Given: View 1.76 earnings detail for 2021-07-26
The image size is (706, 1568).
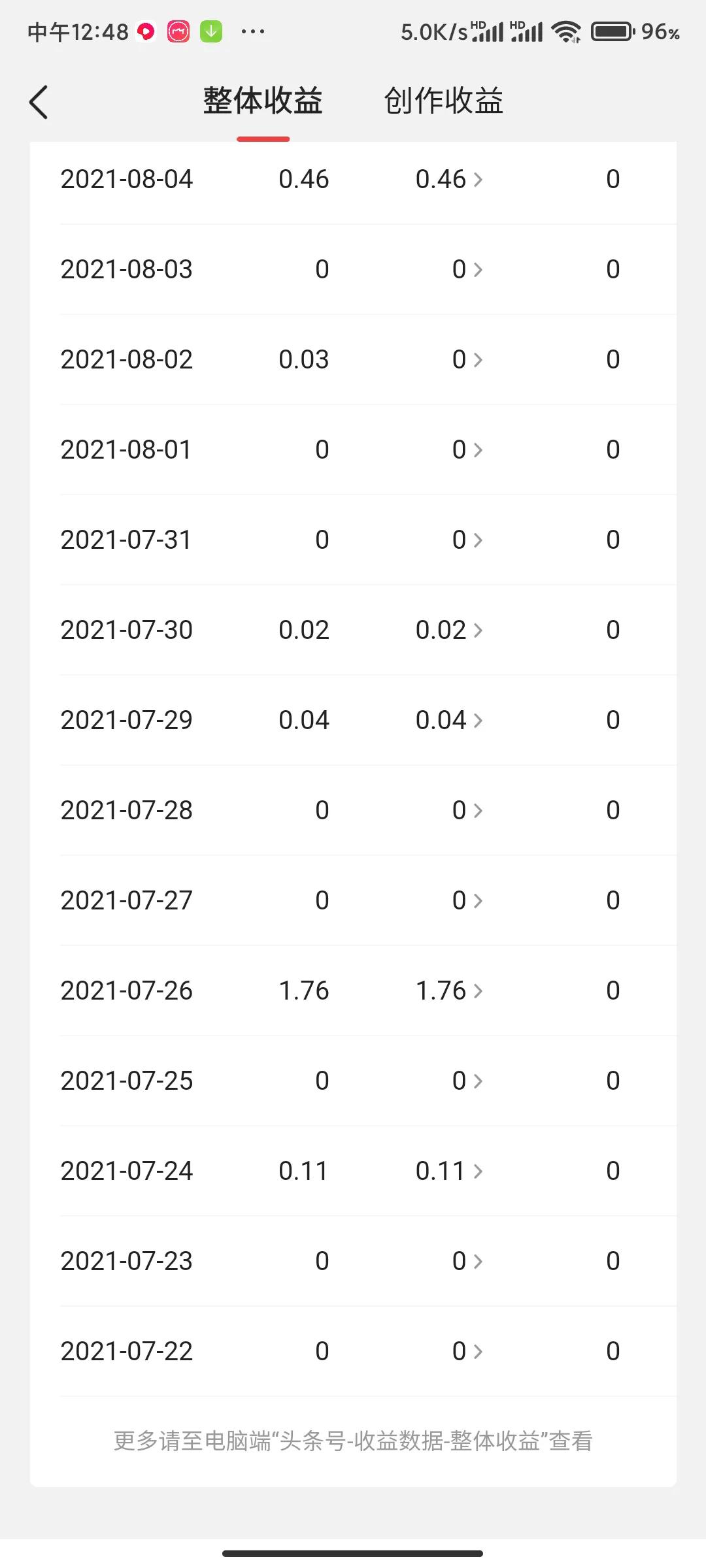Looking at the screenshot, I should pyautogui.click(x=450, y=991).
